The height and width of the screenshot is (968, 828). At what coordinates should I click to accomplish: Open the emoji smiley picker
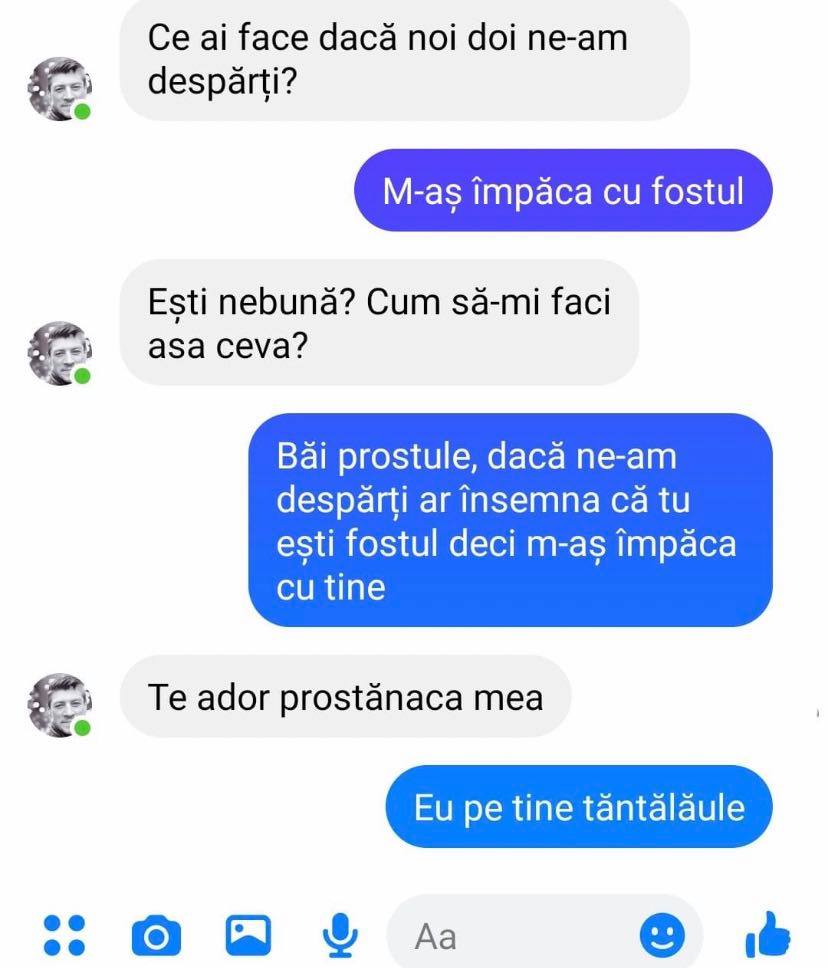(x=662, y=935)
